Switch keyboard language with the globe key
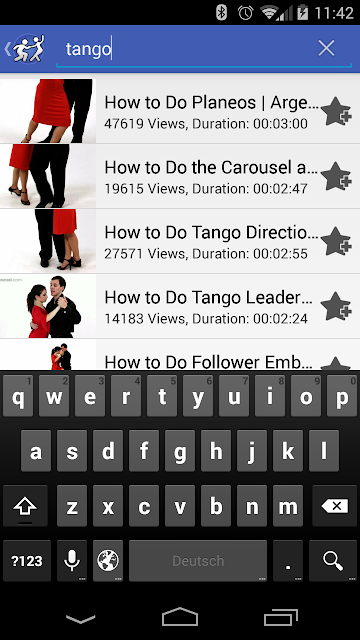The image size is (360, 640). pos(108,561)
